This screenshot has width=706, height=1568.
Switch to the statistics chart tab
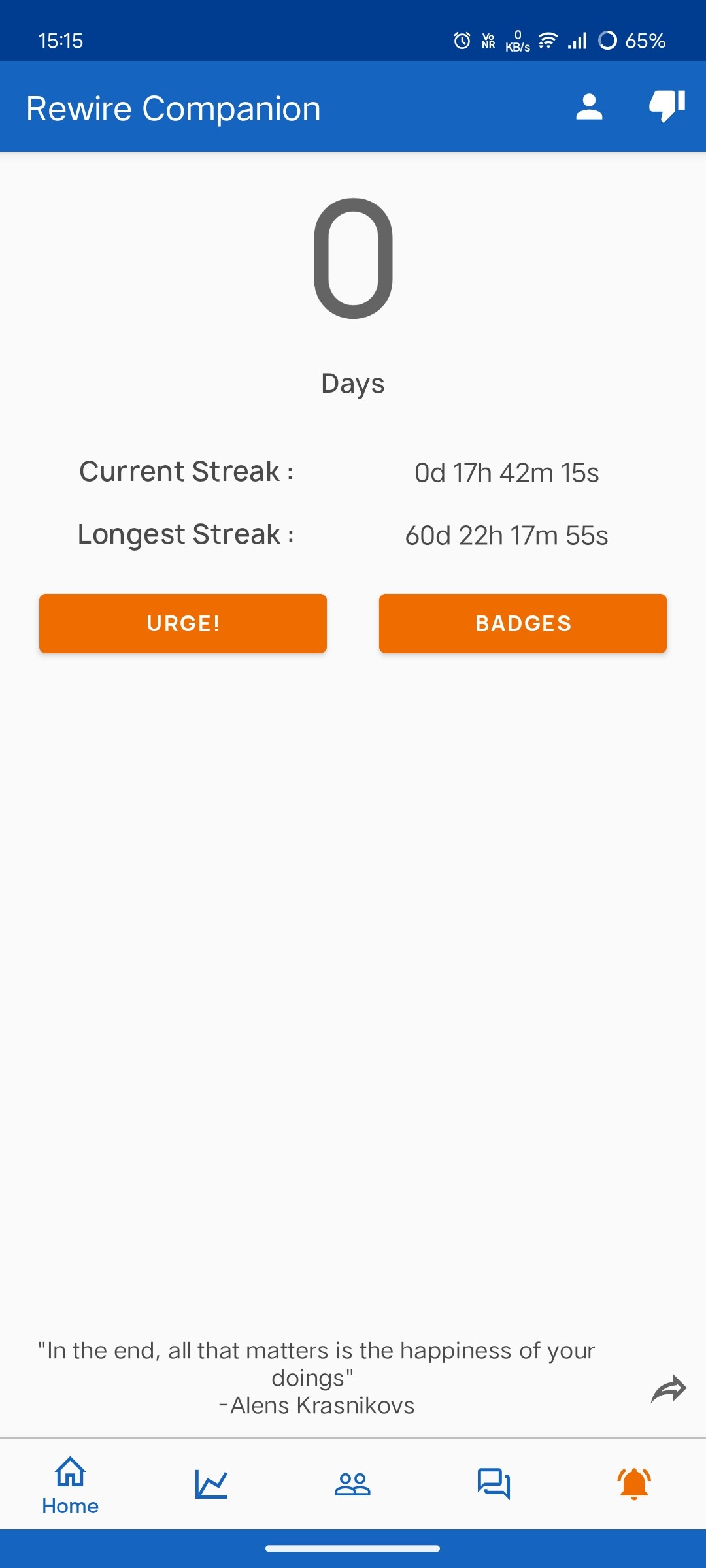click(x=211, y=1484)
